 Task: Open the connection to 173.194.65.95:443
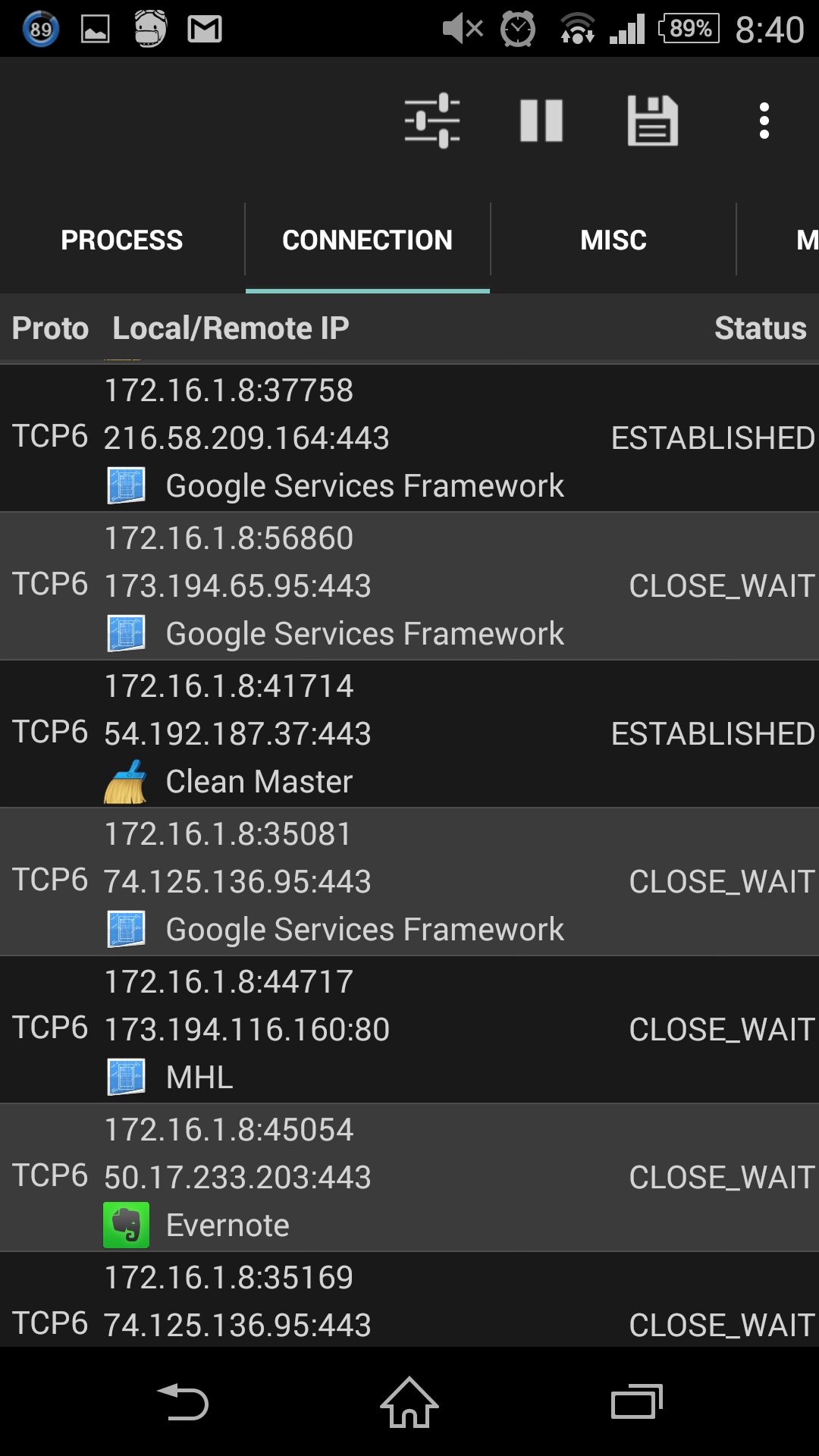[x=409, y=586]
